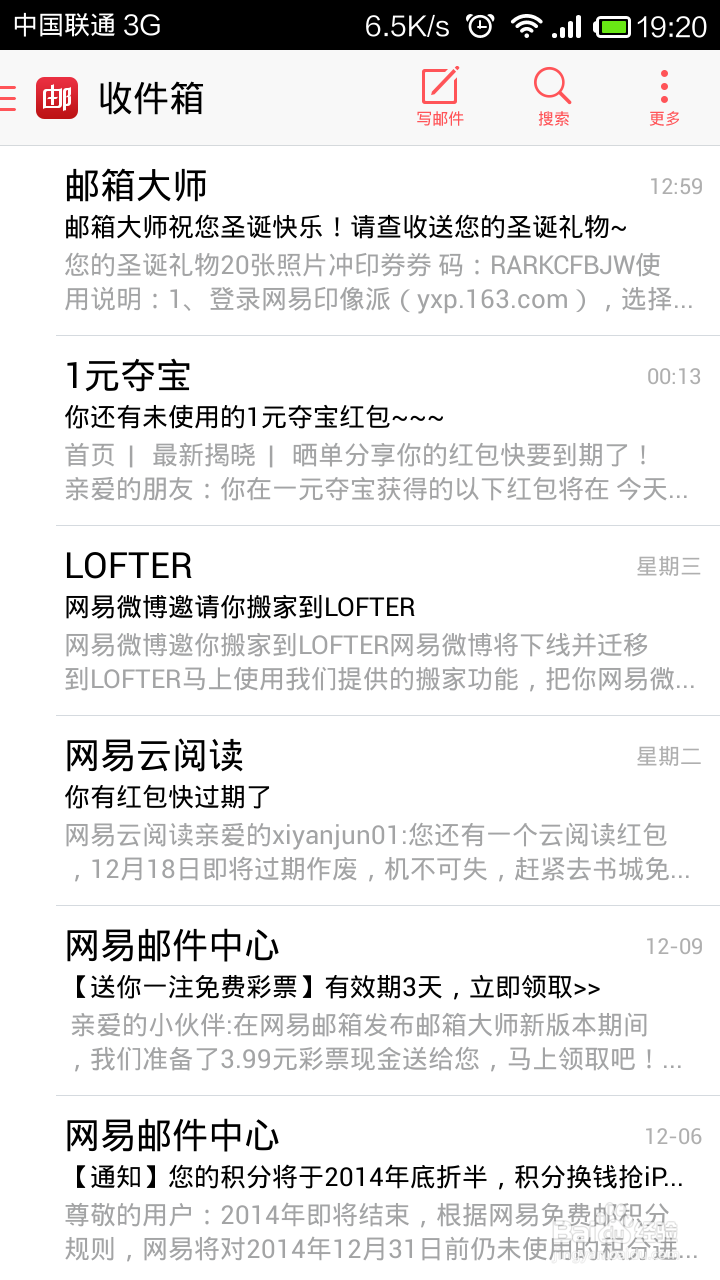Open the LOFTER email
720x1280 pixels.
pyautogui.click(x=388, y=621)
